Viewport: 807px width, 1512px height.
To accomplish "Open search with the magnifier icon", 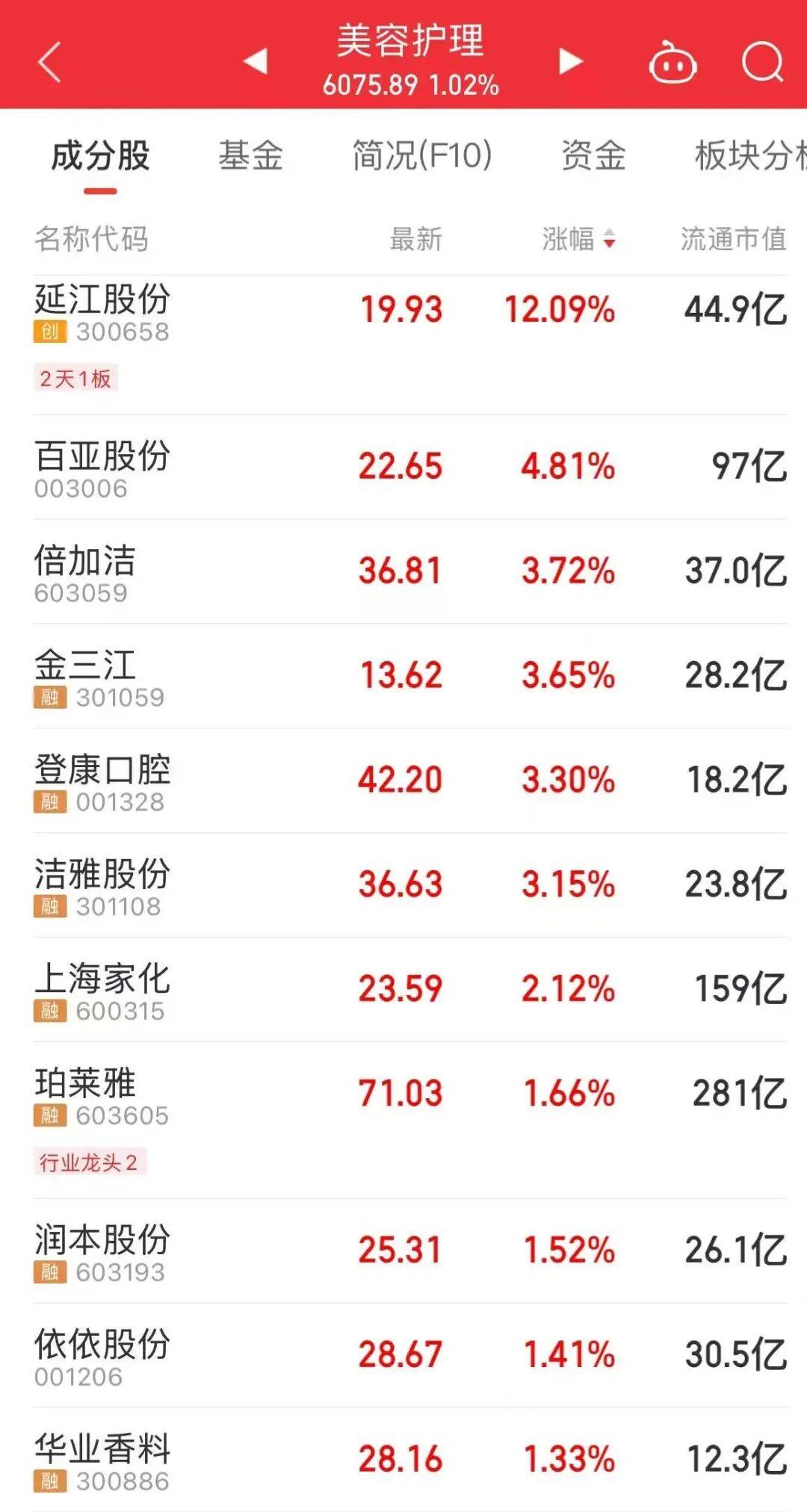I will [x=762, y=62].
